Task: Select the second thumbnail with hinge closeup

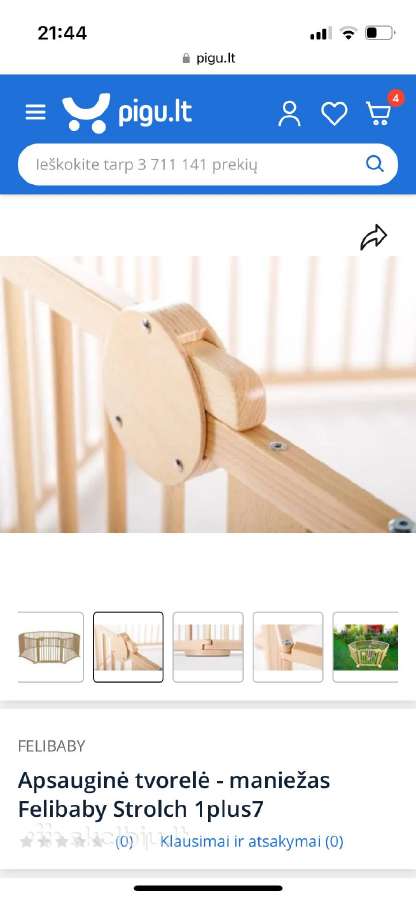Action: pyautogui.click(x=129, y=647)
